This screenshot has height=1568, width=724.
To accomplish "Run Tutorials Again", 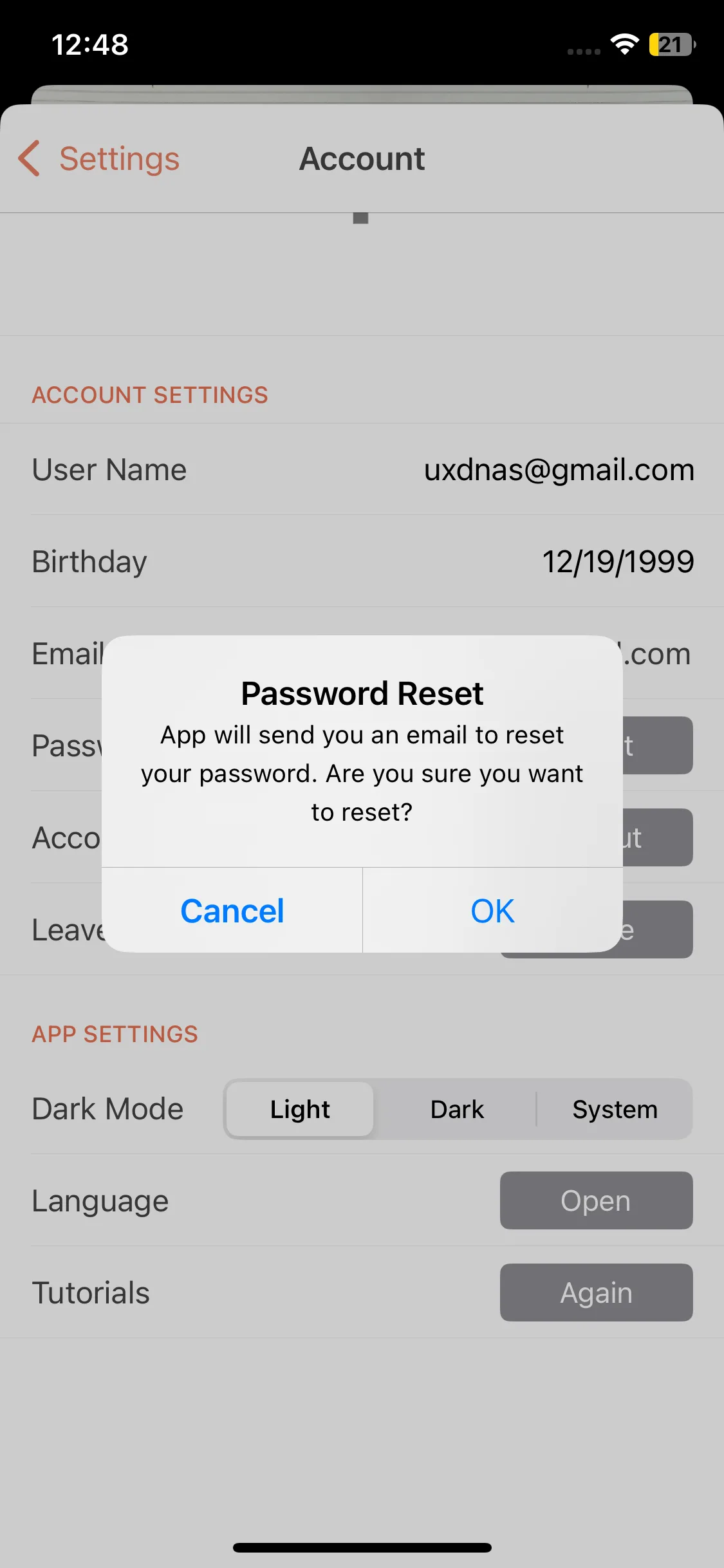I will (x=596, y=1293).
